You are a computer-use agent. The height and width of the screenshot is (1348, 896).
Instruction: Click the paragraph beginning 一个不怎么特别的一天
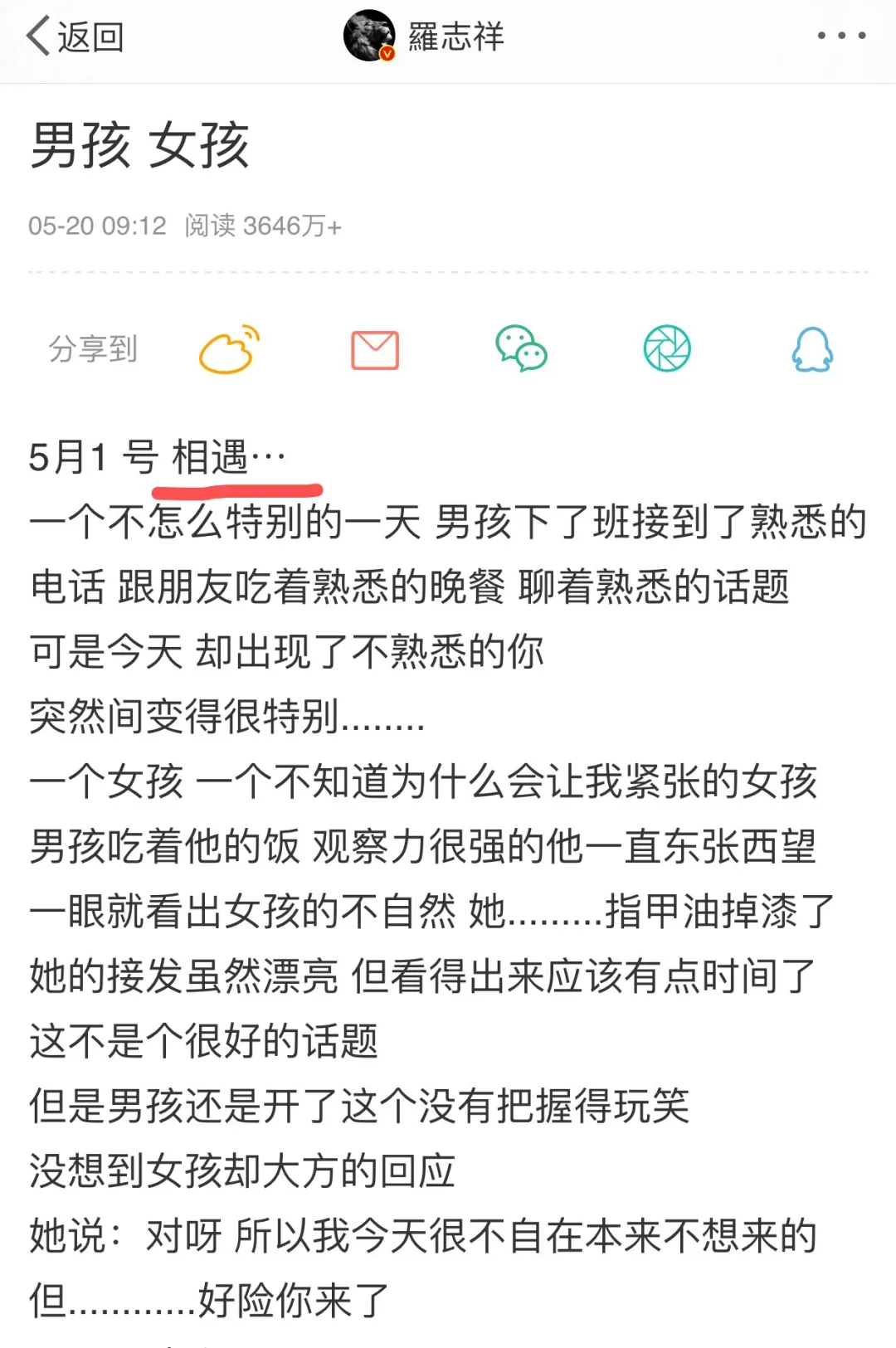coord(448,523)
